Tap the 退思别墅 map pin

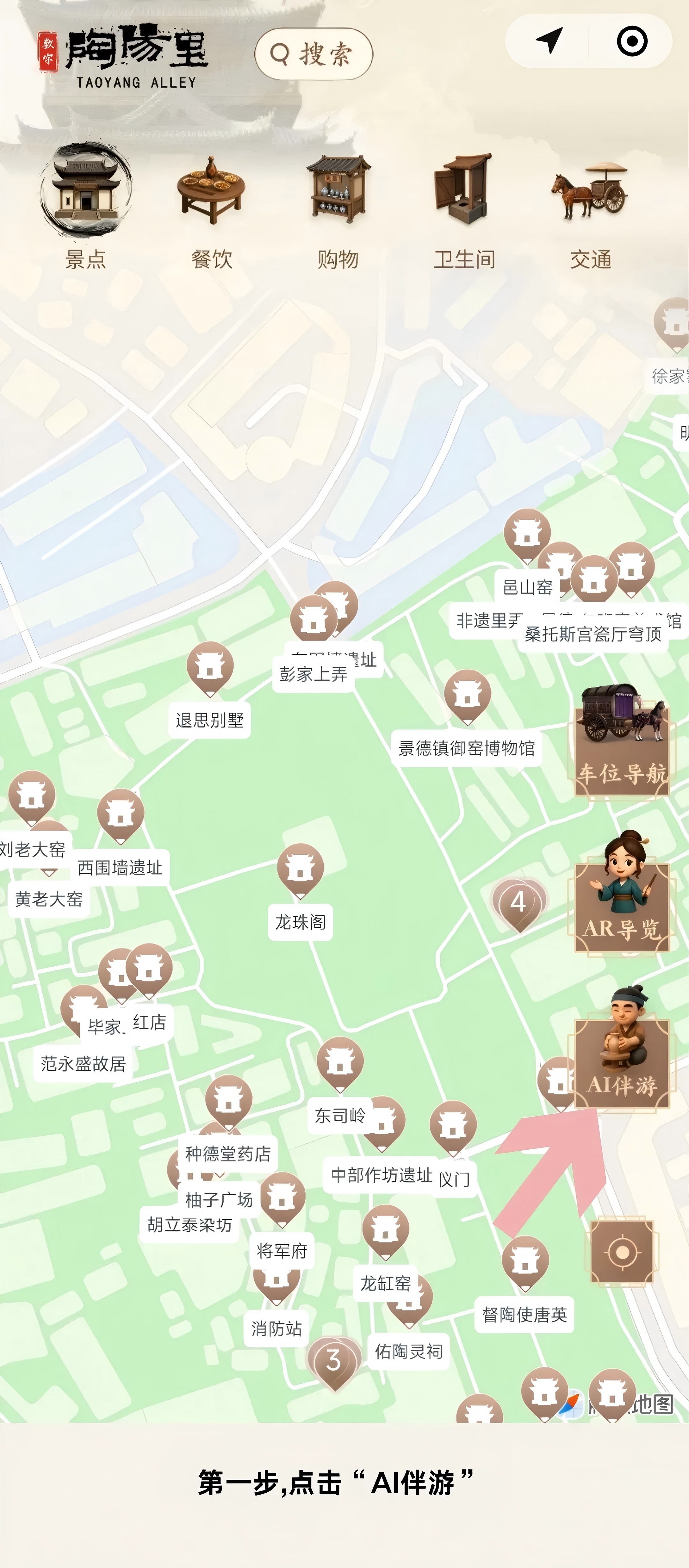coord(210,668)
